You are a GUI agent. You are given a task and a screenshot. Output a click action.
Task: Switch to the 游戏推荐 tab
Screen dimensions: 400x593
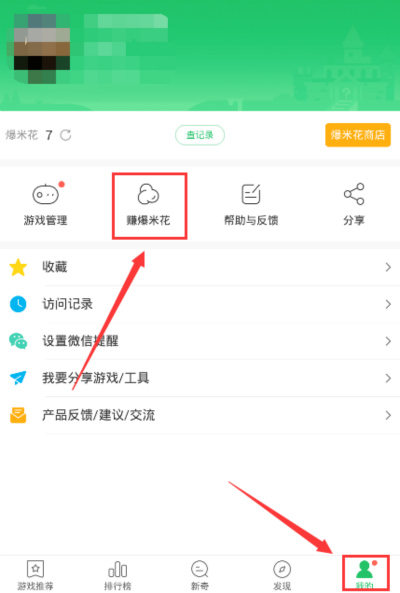tap(36, 575)
